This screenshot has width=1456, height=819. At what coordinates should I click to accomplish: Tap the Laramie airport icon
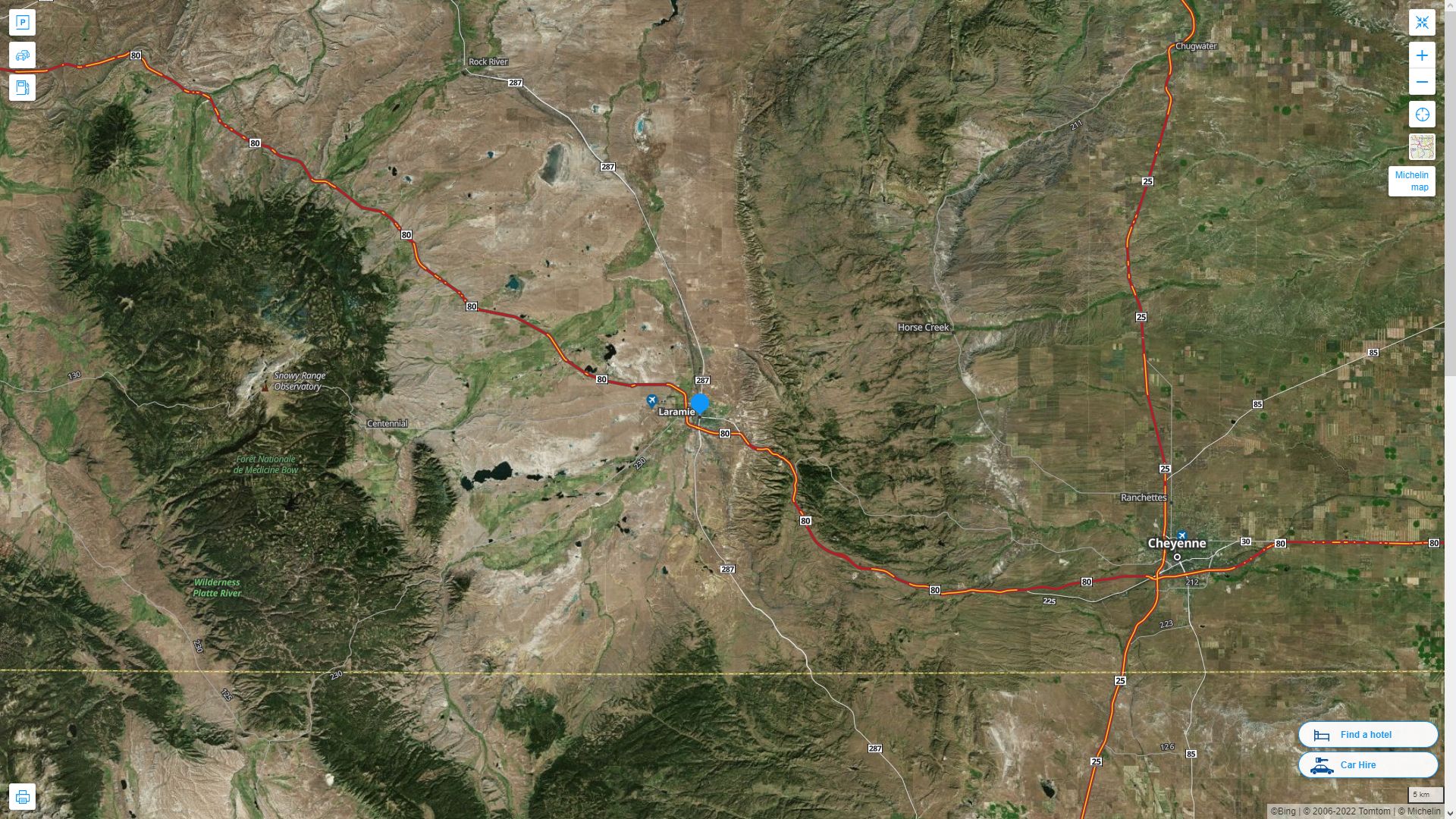tap(651, 400)
